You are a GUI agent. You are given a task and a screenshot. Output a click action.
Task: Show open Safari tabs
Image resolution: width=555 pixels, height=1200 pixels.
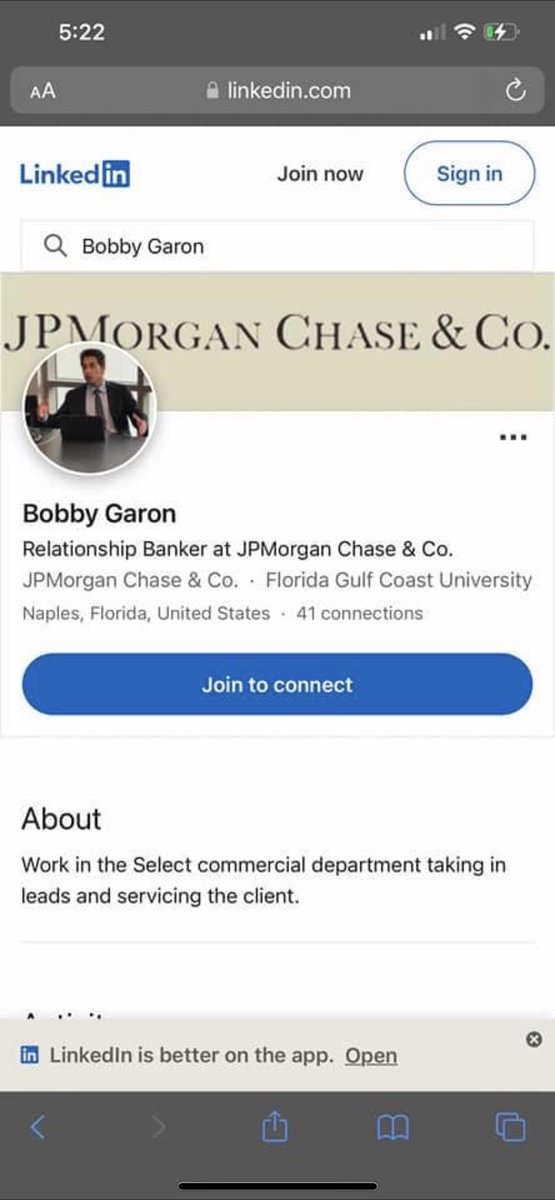tap(510, 1127)
